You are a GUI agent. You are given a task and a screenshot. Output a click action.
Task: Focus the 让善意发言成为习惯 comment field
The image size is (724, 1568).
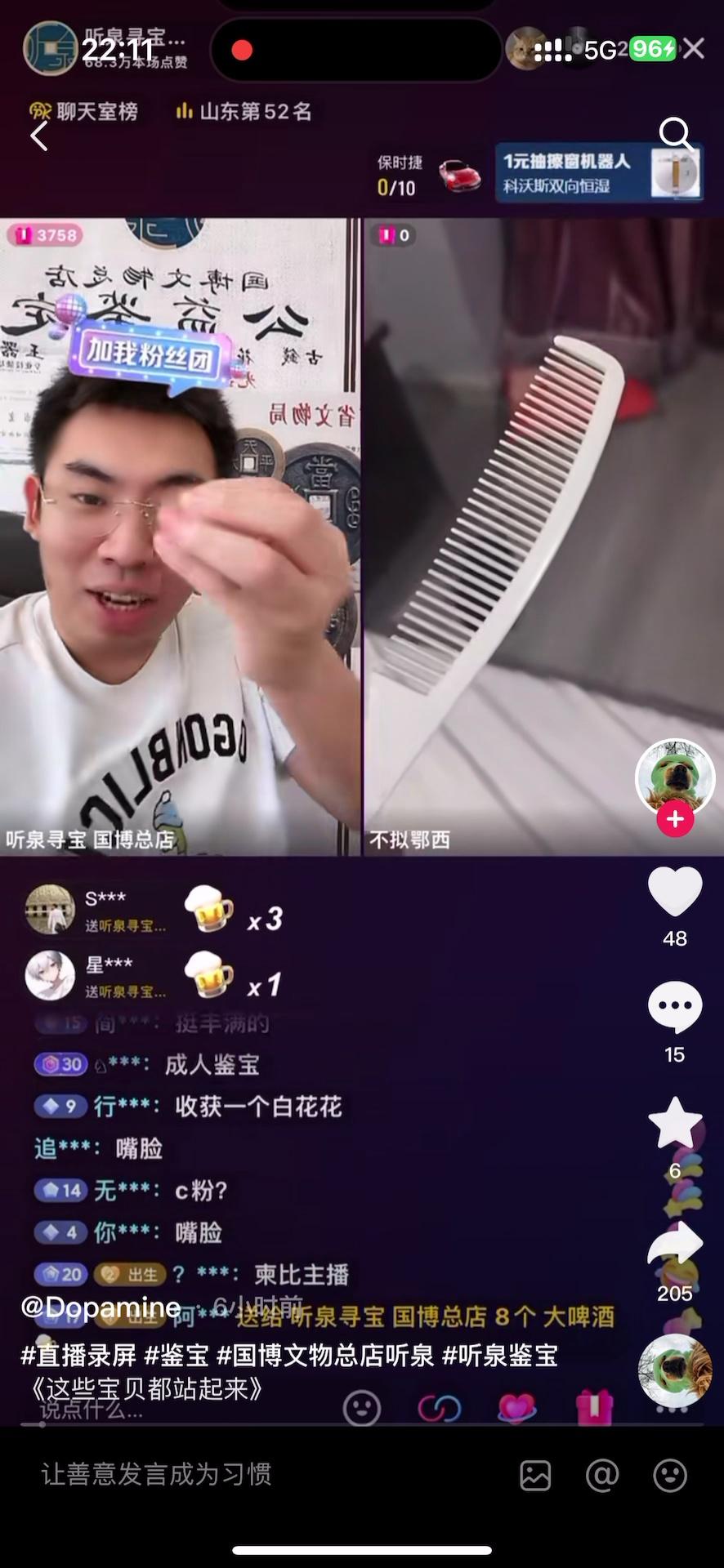[245, 1475]
